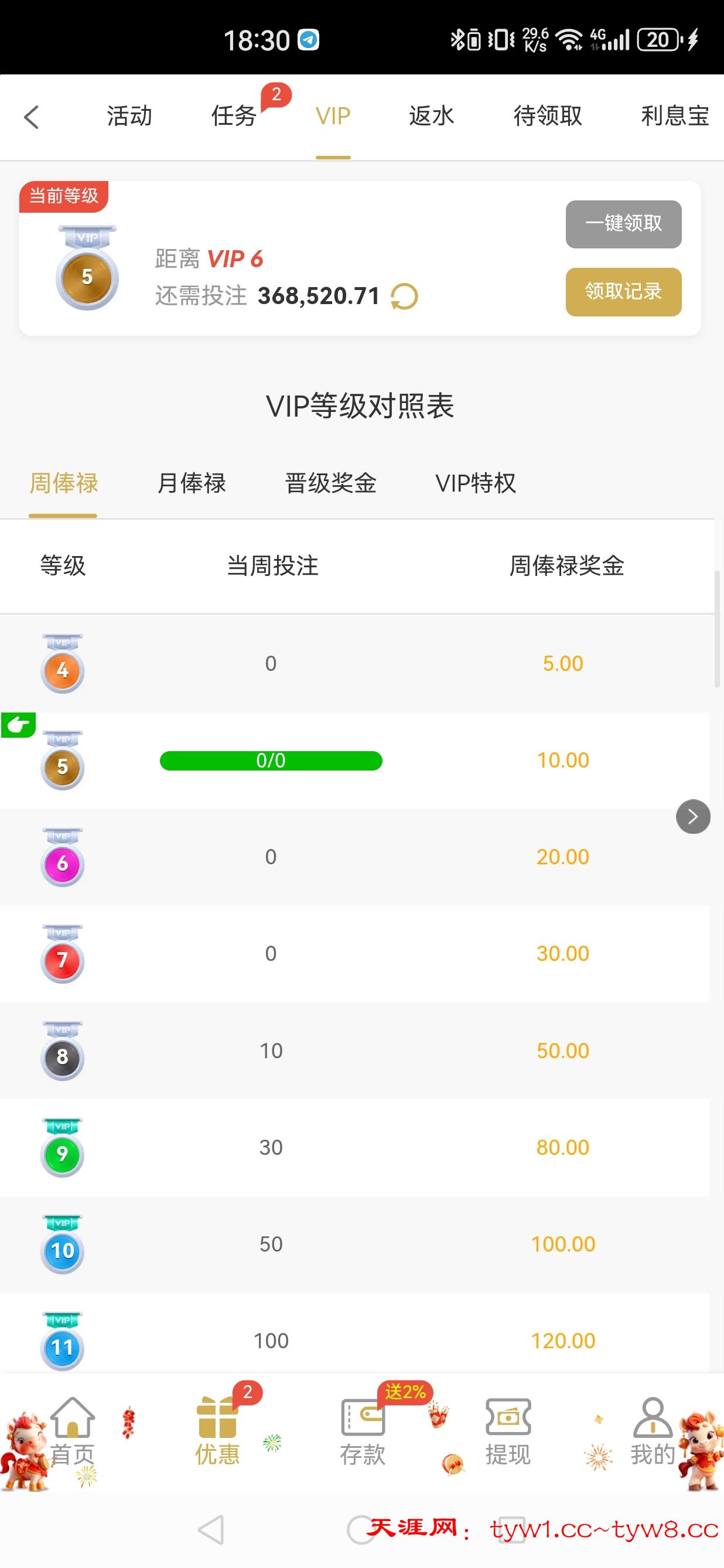Expand the table with the right chevron arrow
The height and width of the screenshot is (1568, 724).
(693, 817)
